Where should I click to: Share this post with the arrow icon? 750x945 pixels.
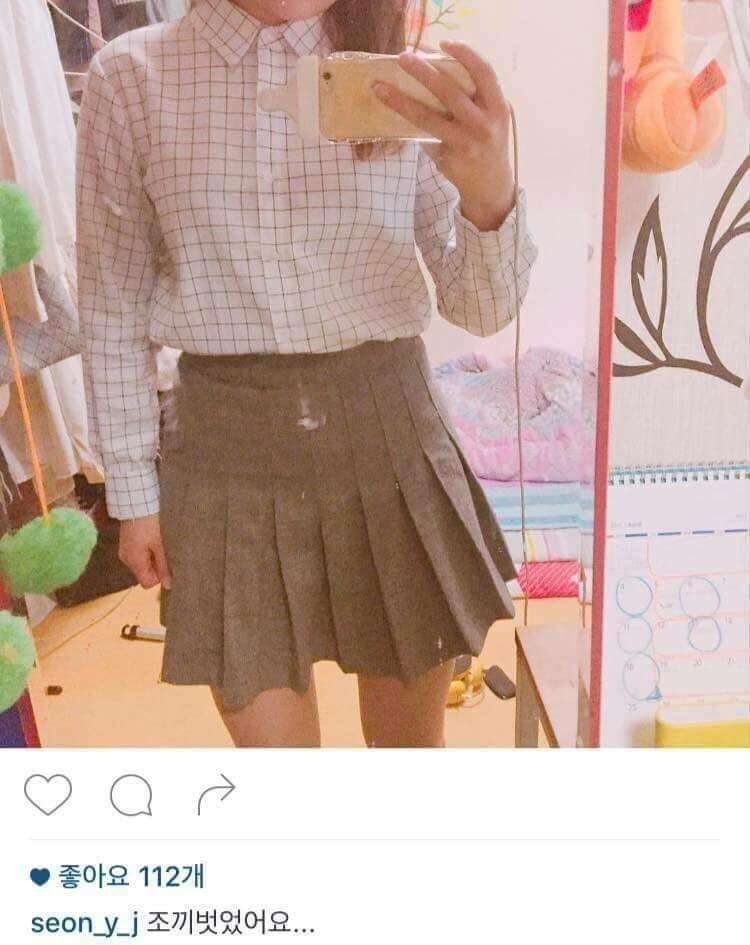tap(216, 794)
